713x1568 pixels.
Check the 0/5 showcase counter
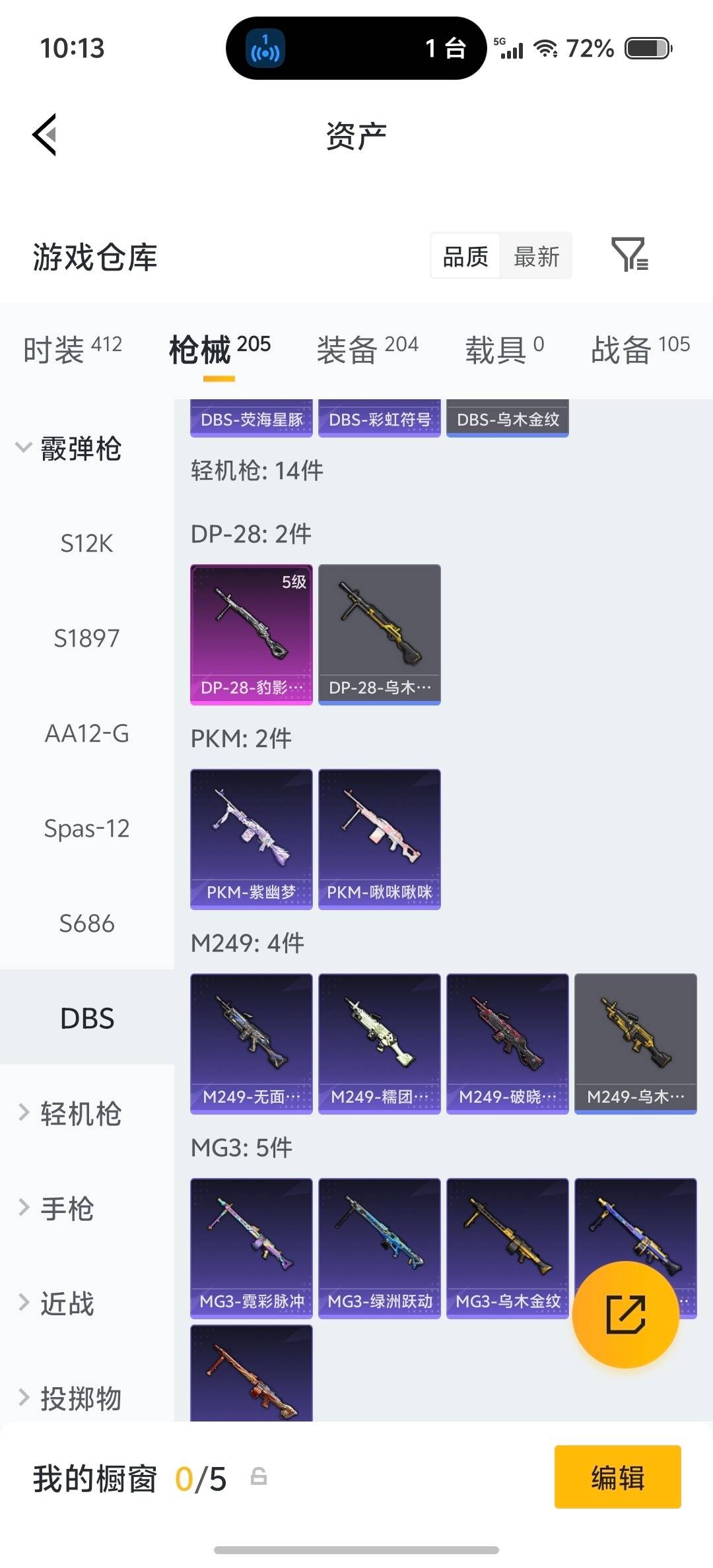pos(200,1479)
